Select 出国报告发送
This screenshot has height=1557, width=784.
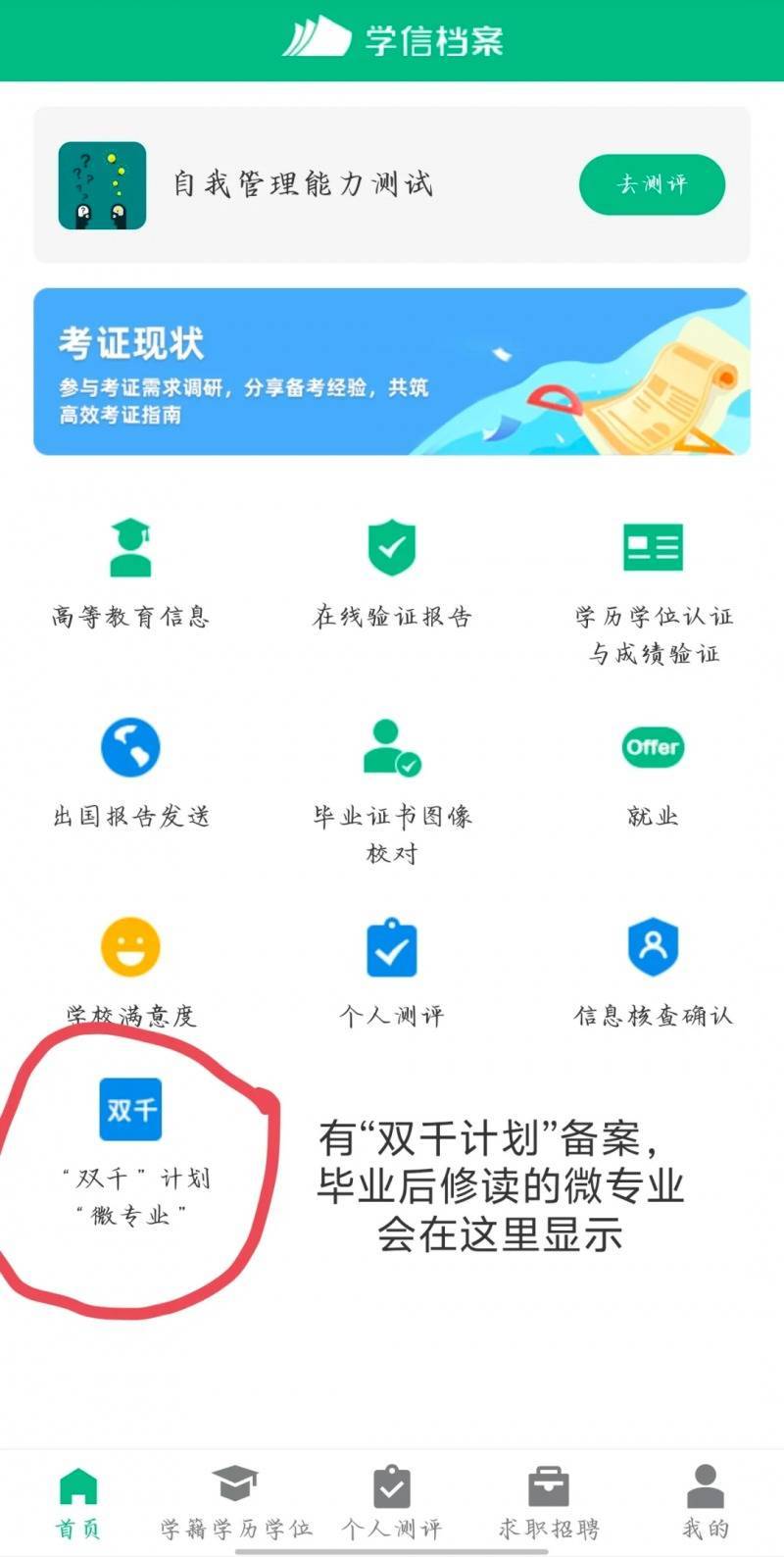(130, 773)
